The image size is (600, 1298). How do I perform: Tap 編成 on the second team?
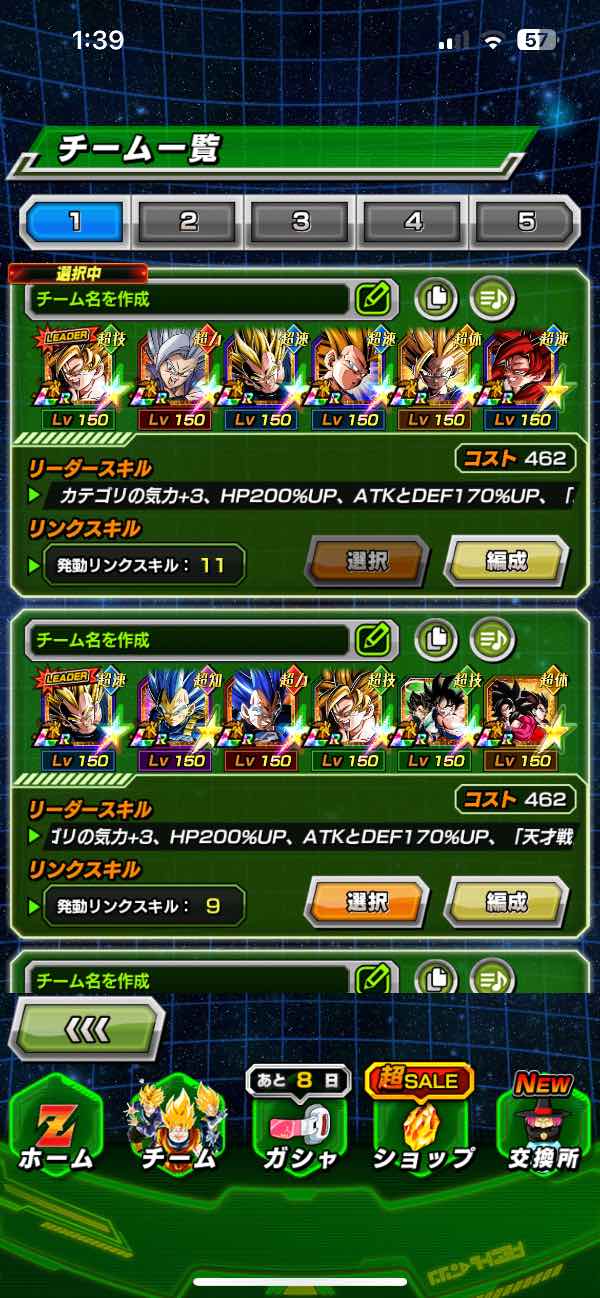click(x=506, y=902)
